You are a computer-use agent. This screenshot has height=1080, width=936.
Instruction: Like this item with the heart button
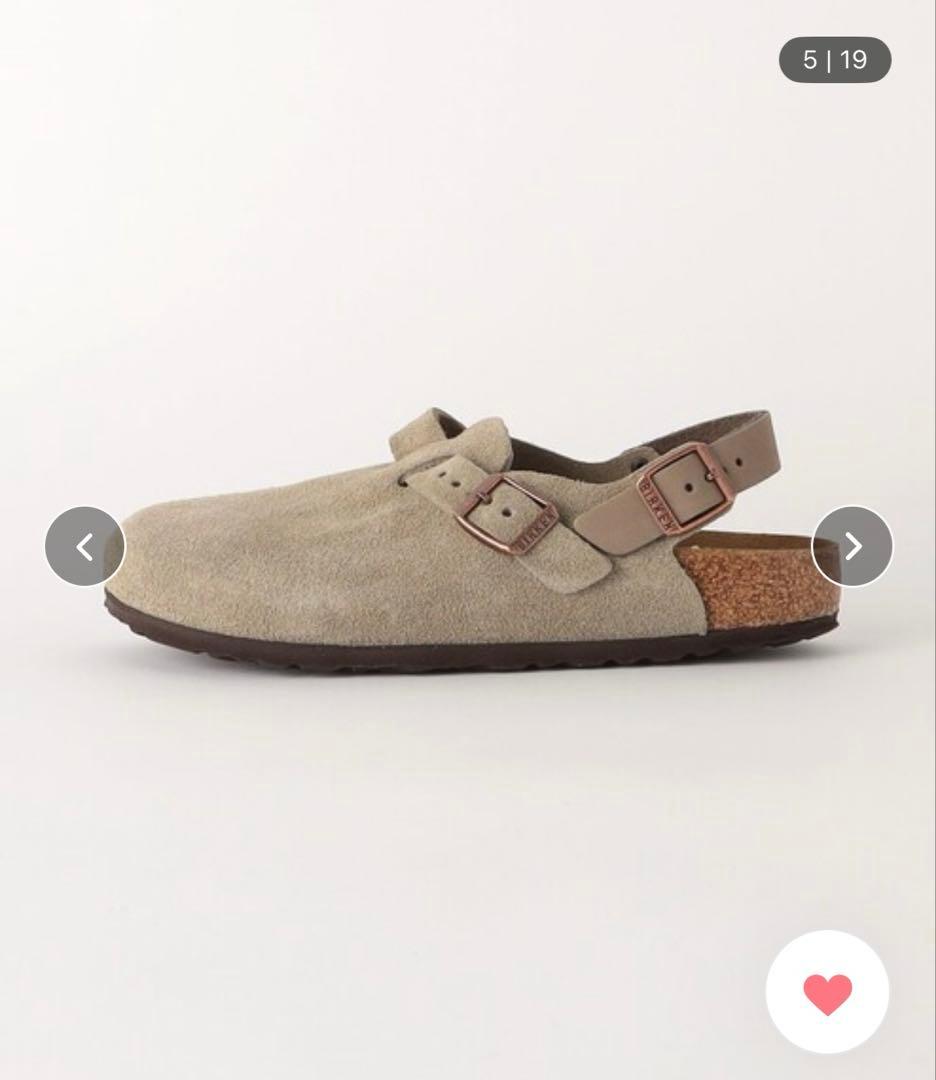827,992
